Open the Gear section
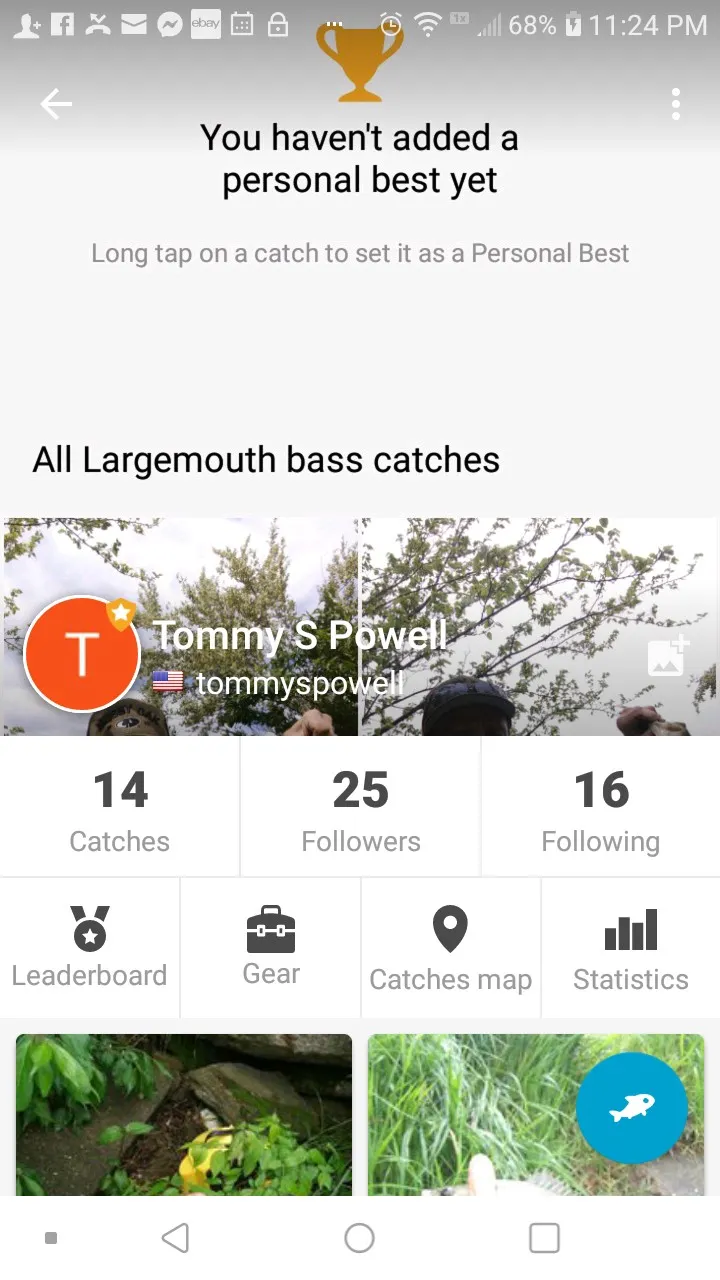 pyautogui.click(x=271, y=948)
